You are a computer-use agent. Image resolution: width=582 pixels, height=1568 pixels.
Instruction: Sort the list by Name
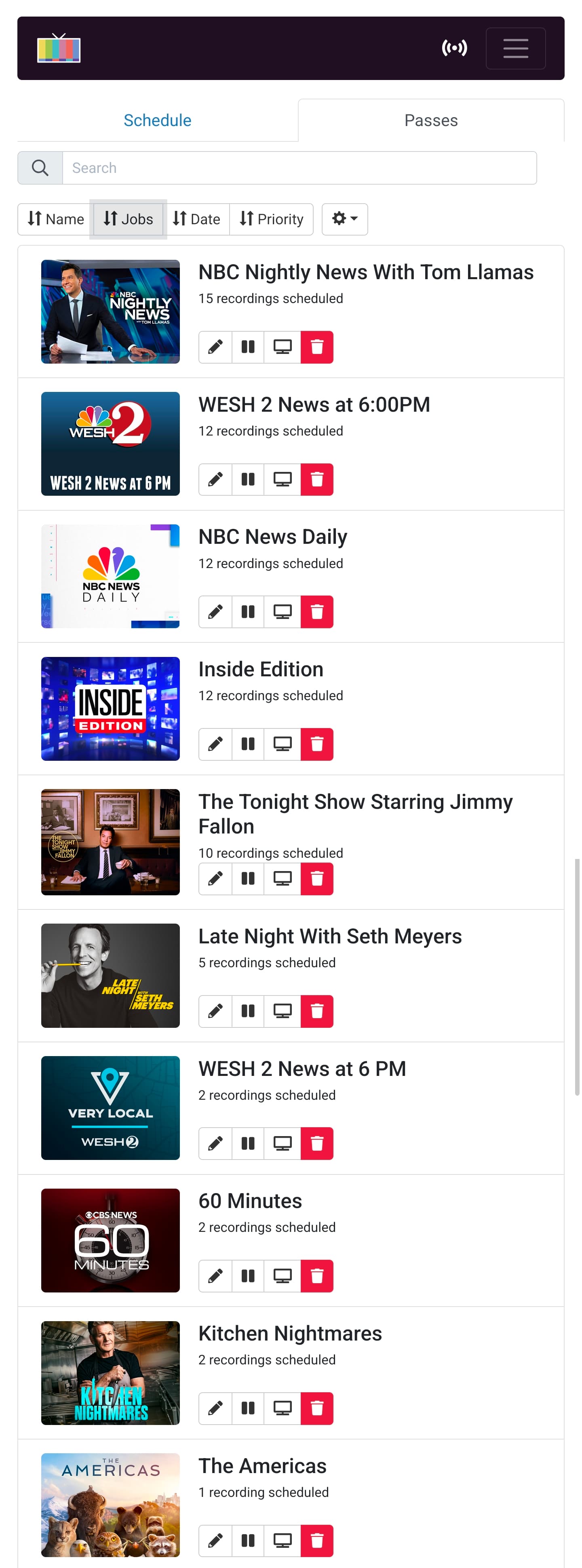(x=55, y=219)
